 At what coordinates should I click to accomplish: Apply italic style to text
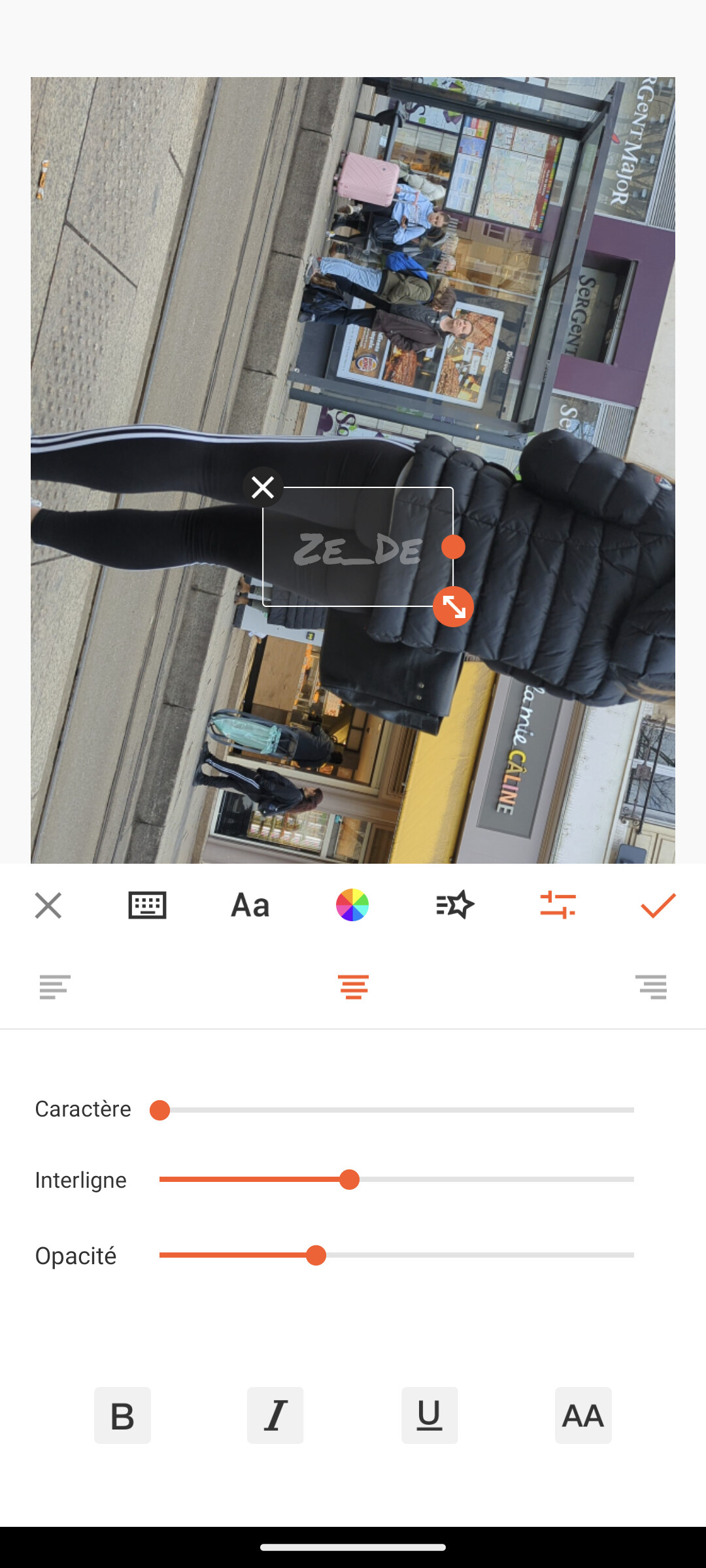tap(275, 1416)
